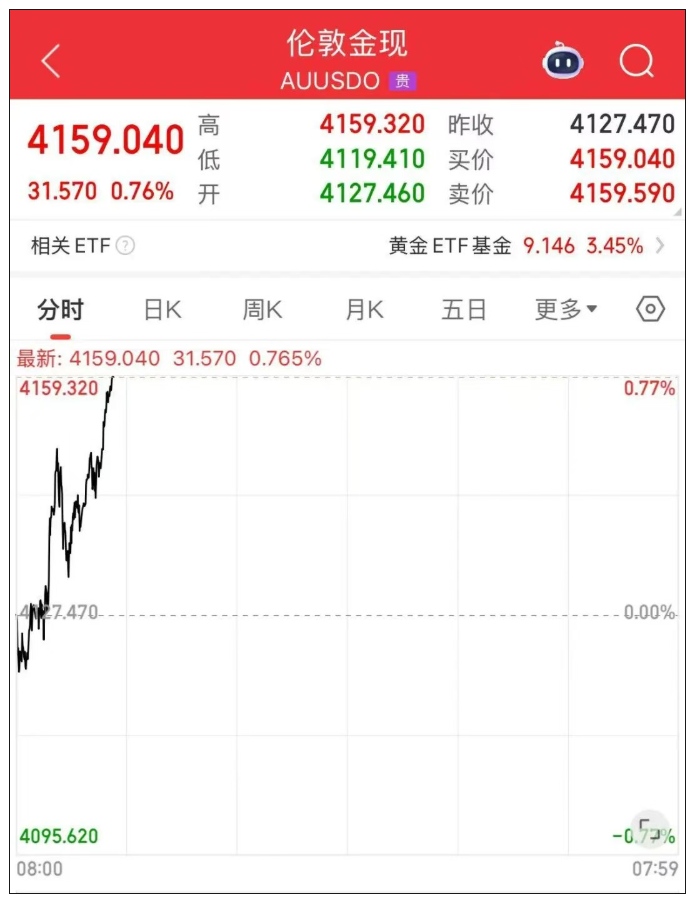Open search via magnifier icon
Image resolution: width=694 pixels, height=901 pixels.
pyautogui.click(x=636, y=62)
